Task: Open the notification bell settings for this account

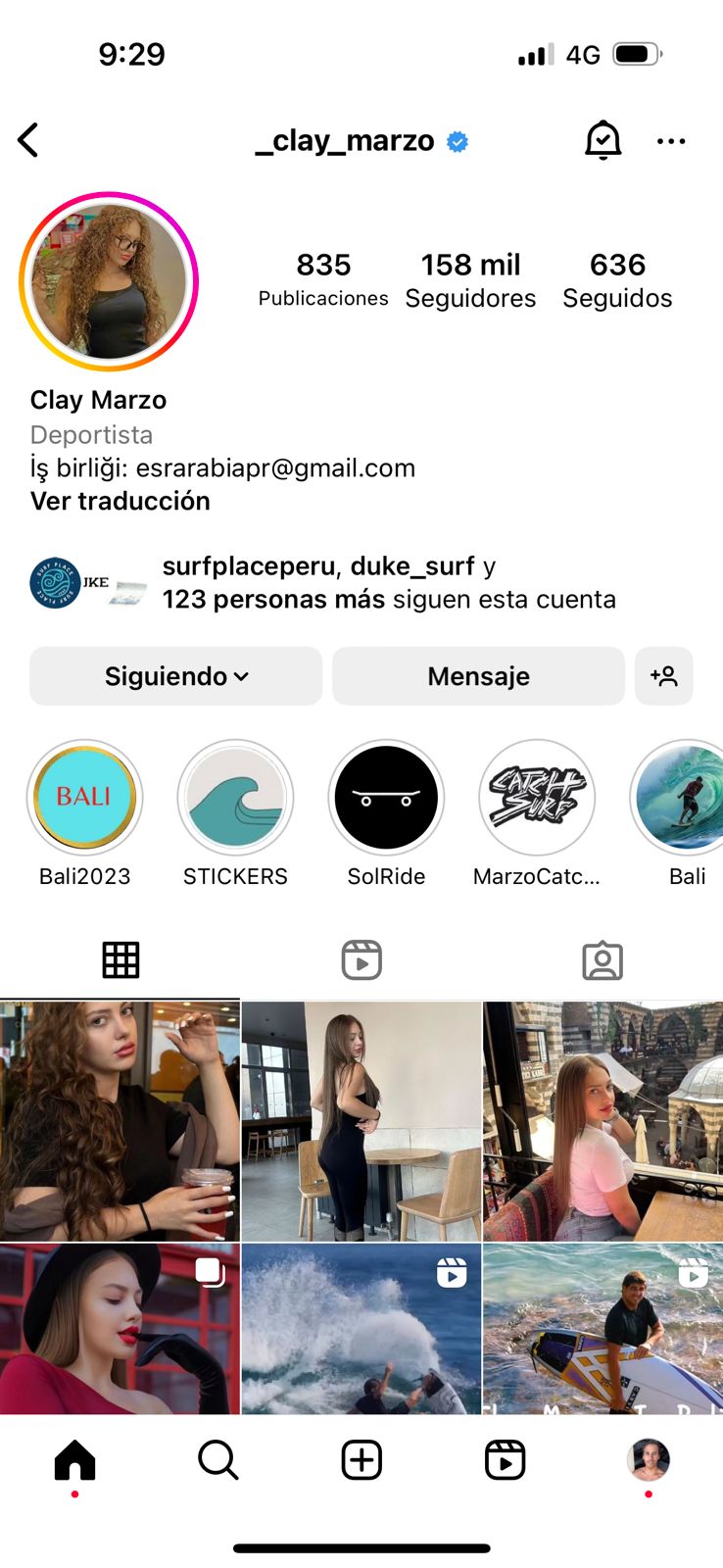Action: coord(602,140)
